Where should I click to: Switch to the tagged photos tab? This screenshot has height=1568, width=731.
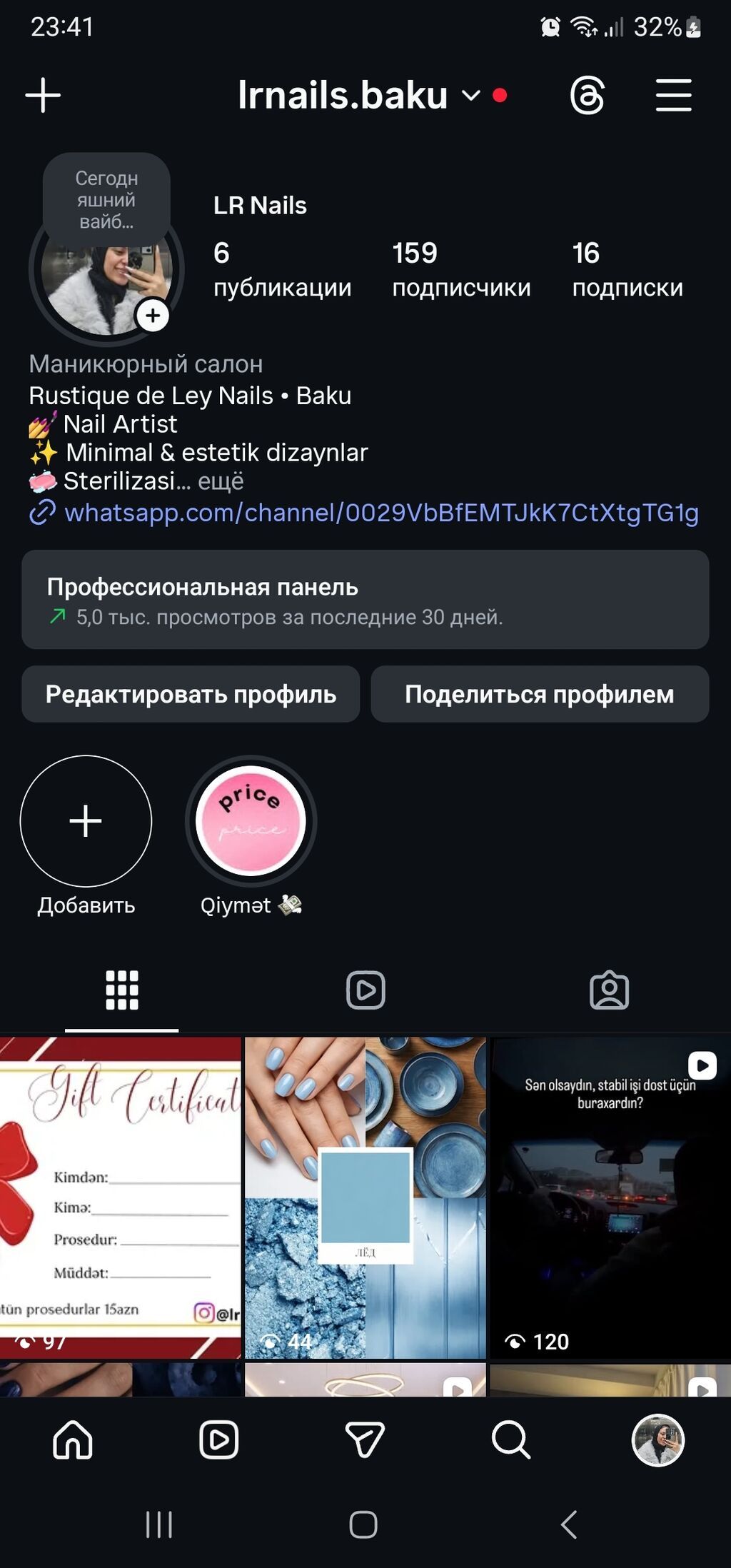click(x=609, y=990)
